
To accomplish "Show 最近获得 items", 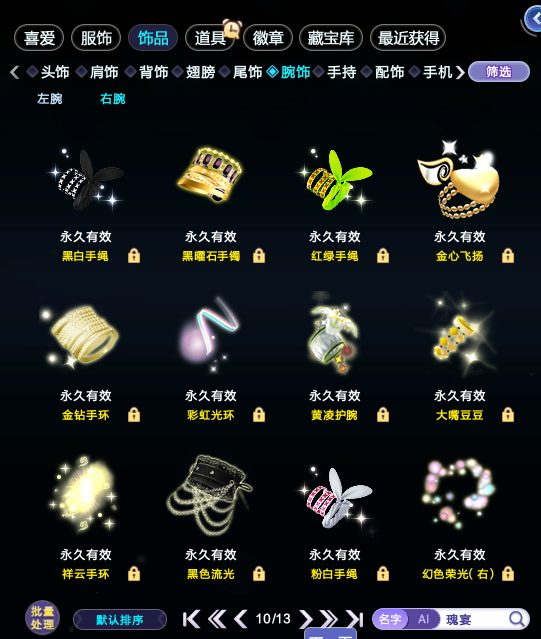I will 408,38.
